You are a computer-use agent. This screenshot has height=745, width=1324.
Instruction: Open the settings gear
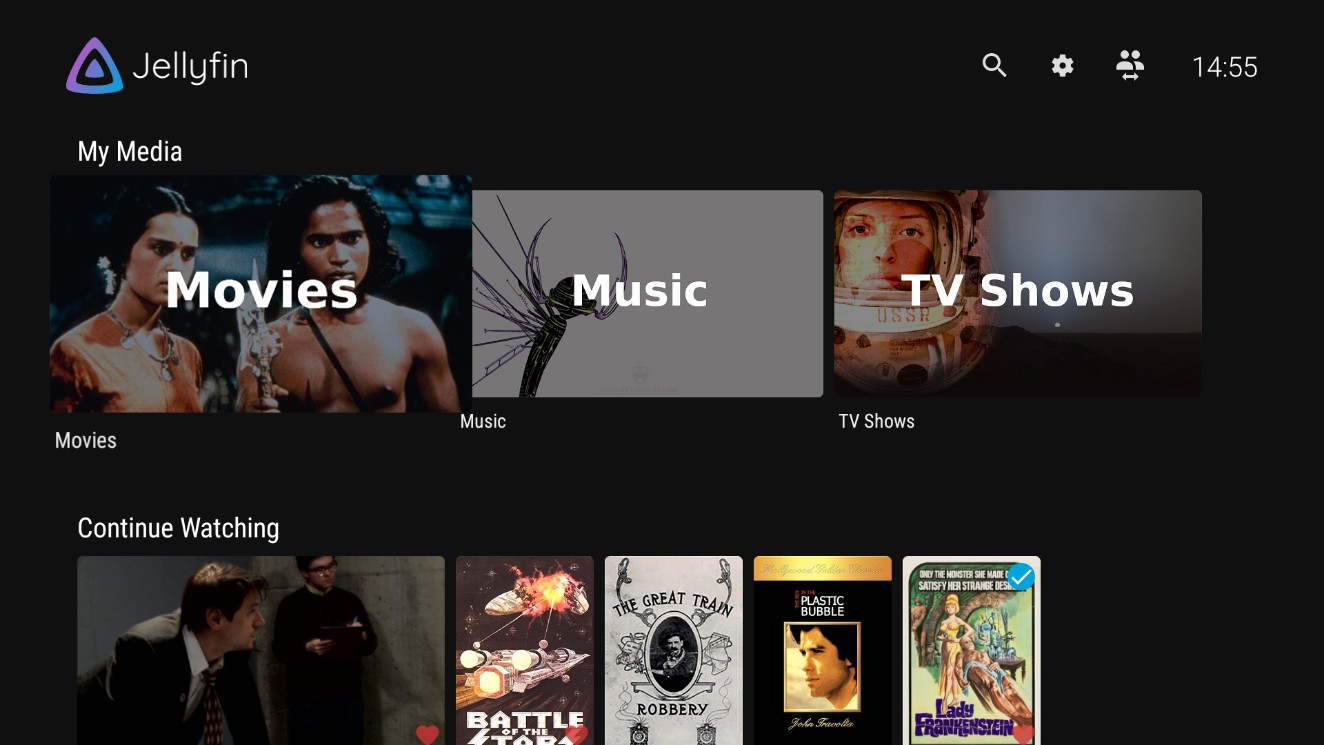(1062, 66)
